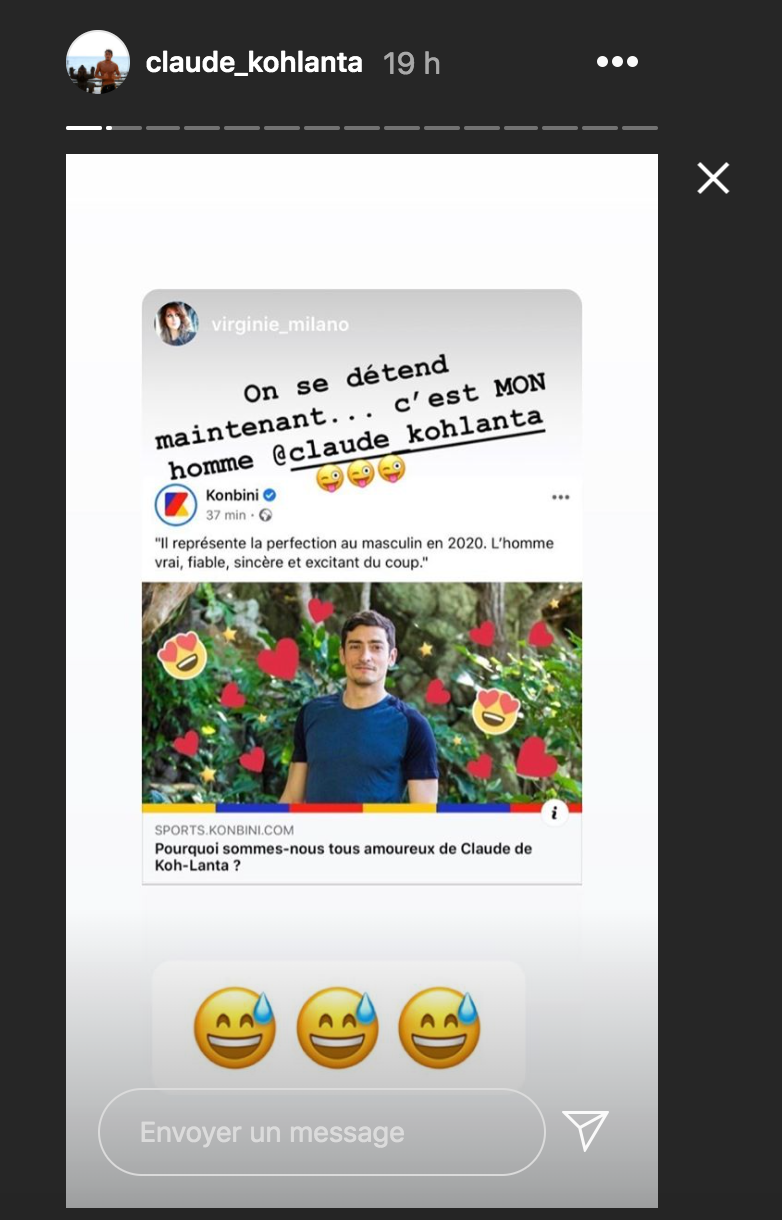This screenshot has height=1220, width=782.
Task: Open claude_kohlanta's profile picture
Action: point(97,63)
